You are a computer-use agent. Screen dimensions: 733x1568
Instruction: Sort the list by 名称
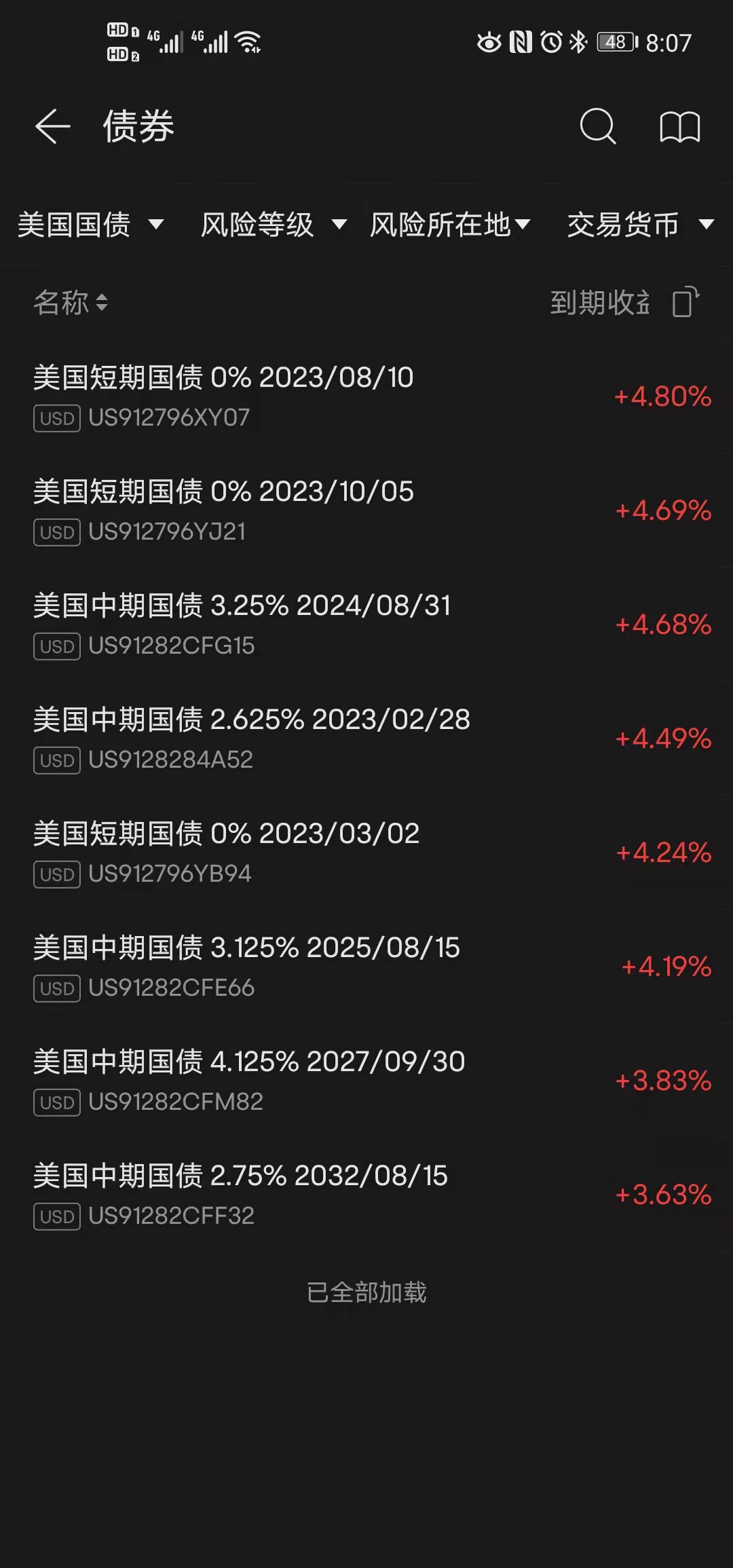coord(71,303)
